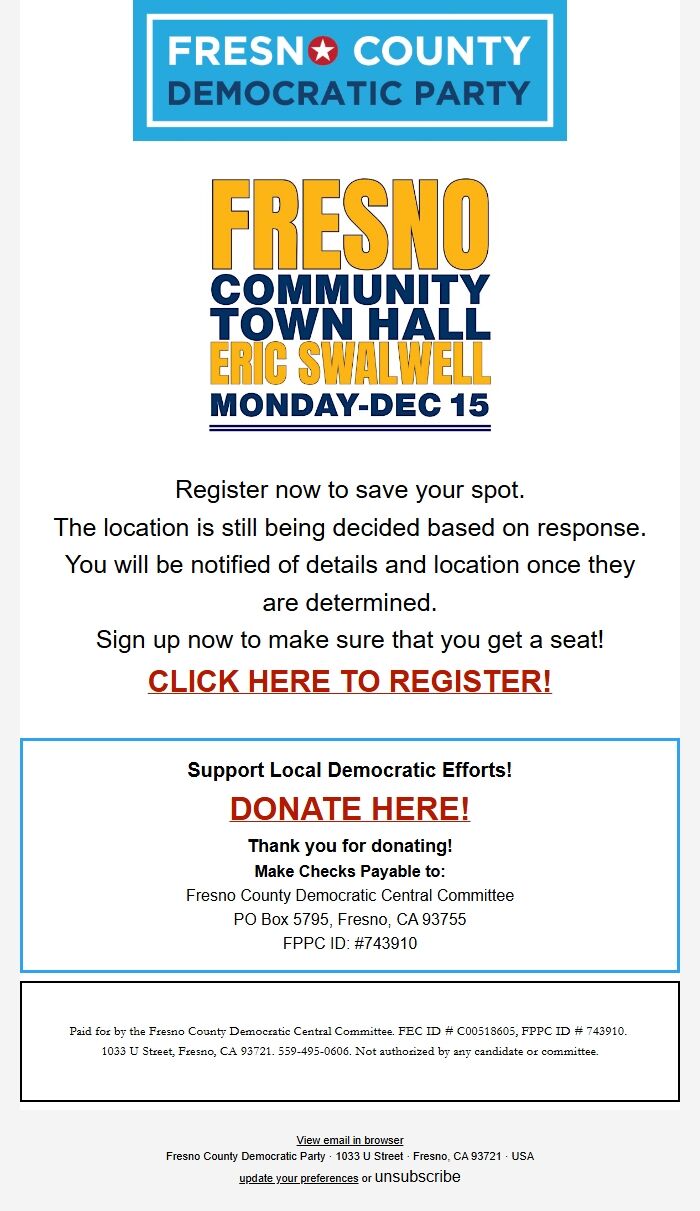This screenshot has height=1211, width=700.
Task: Update your preferences
Action: point(298,1178)
